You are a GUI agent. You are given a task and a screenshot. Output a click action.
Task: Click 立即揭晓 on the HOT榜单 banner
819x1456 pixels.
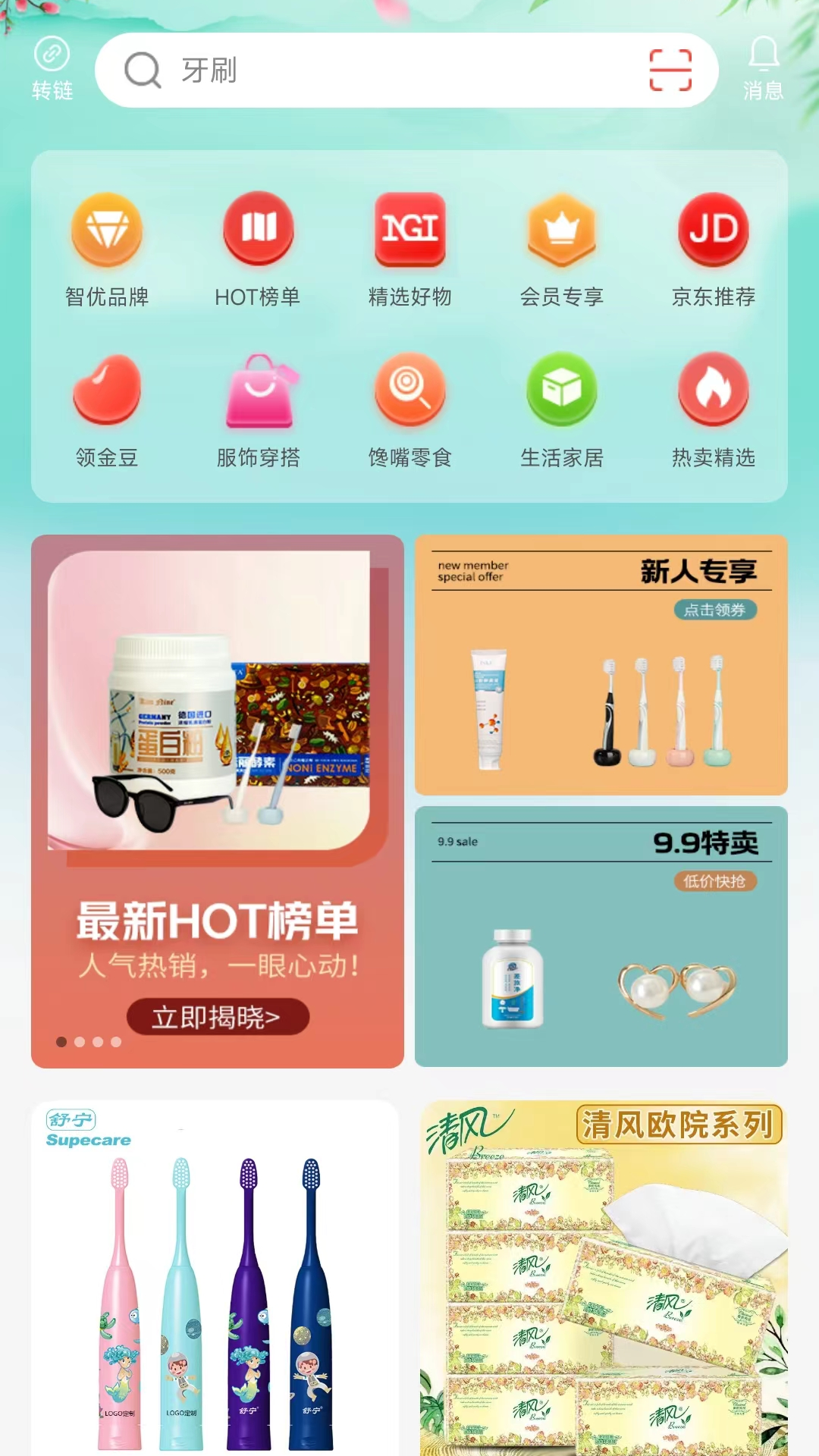tap(218, 1017)
